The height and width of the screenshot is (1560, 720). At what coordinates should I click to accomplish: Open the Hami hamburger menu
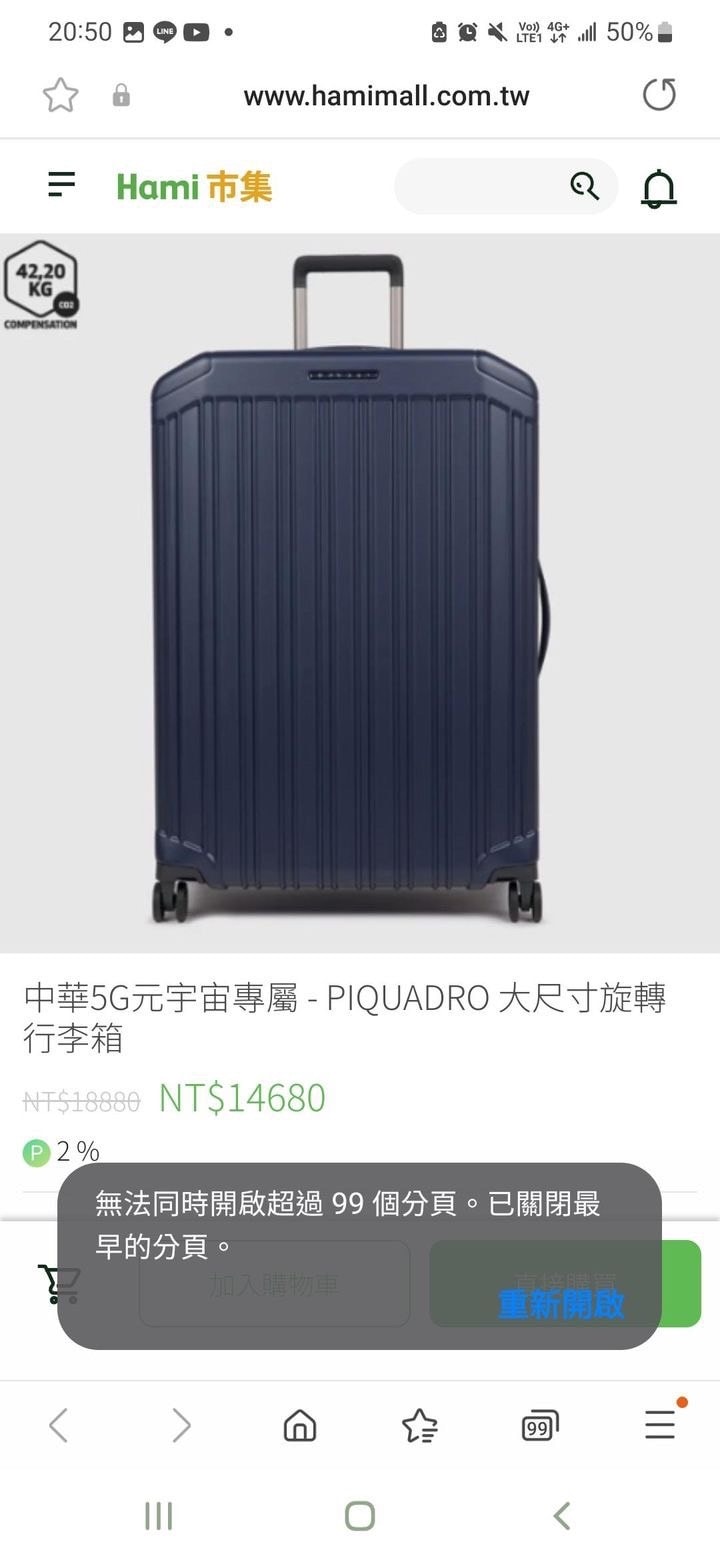(61, 185)
